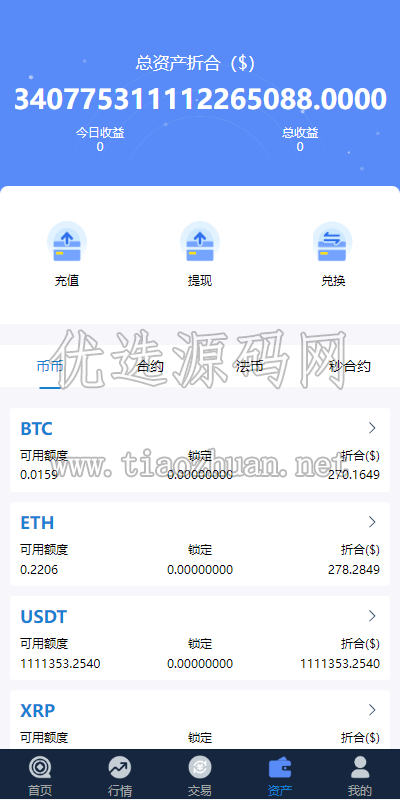Open the USDT asset card
Screen dimensions: 400x800
coord(200,638)
